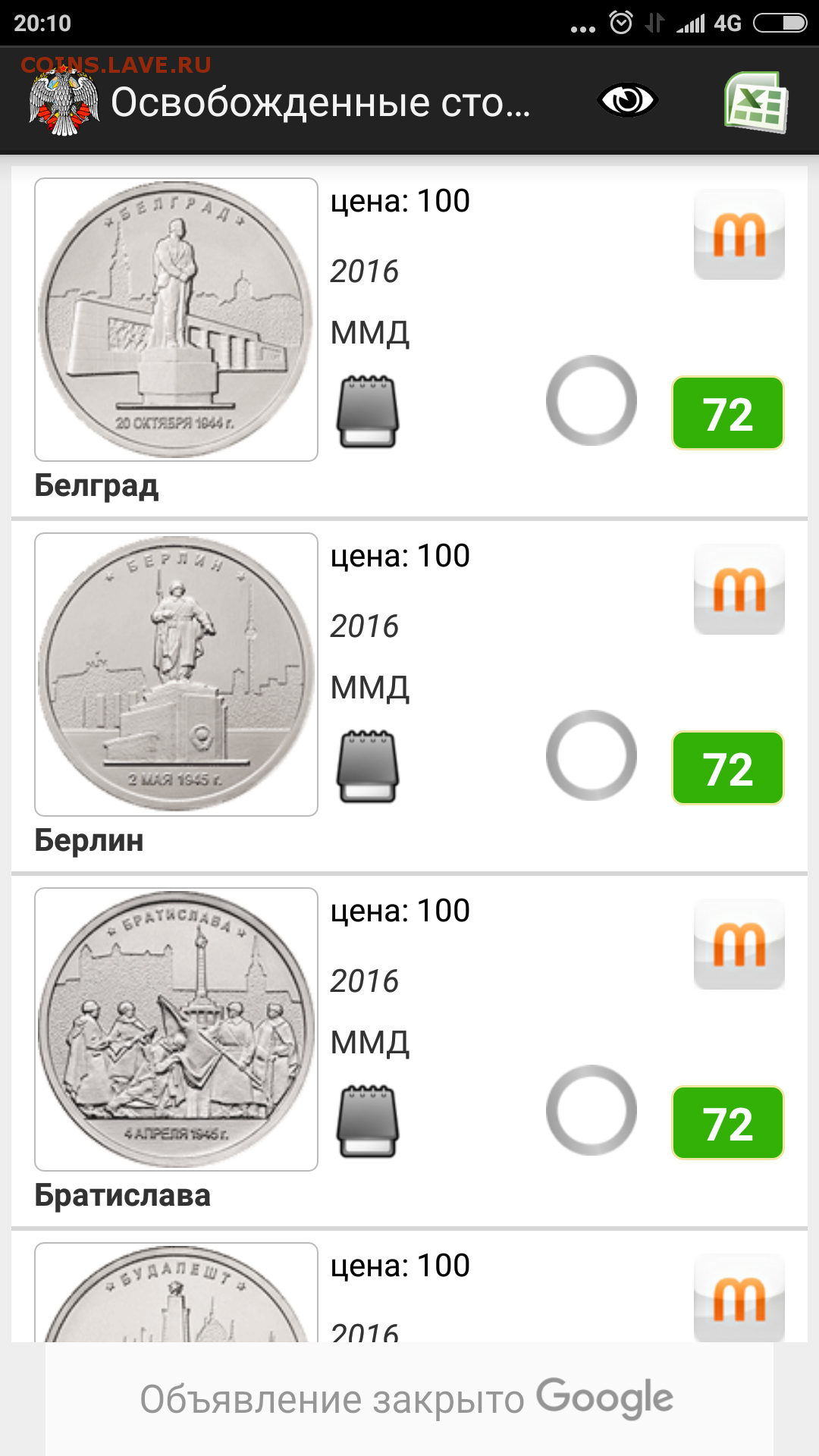Viewport: 819px width, 1456px height.
Task: Add a note to the Братислава coin
Action: [368, 1121]
